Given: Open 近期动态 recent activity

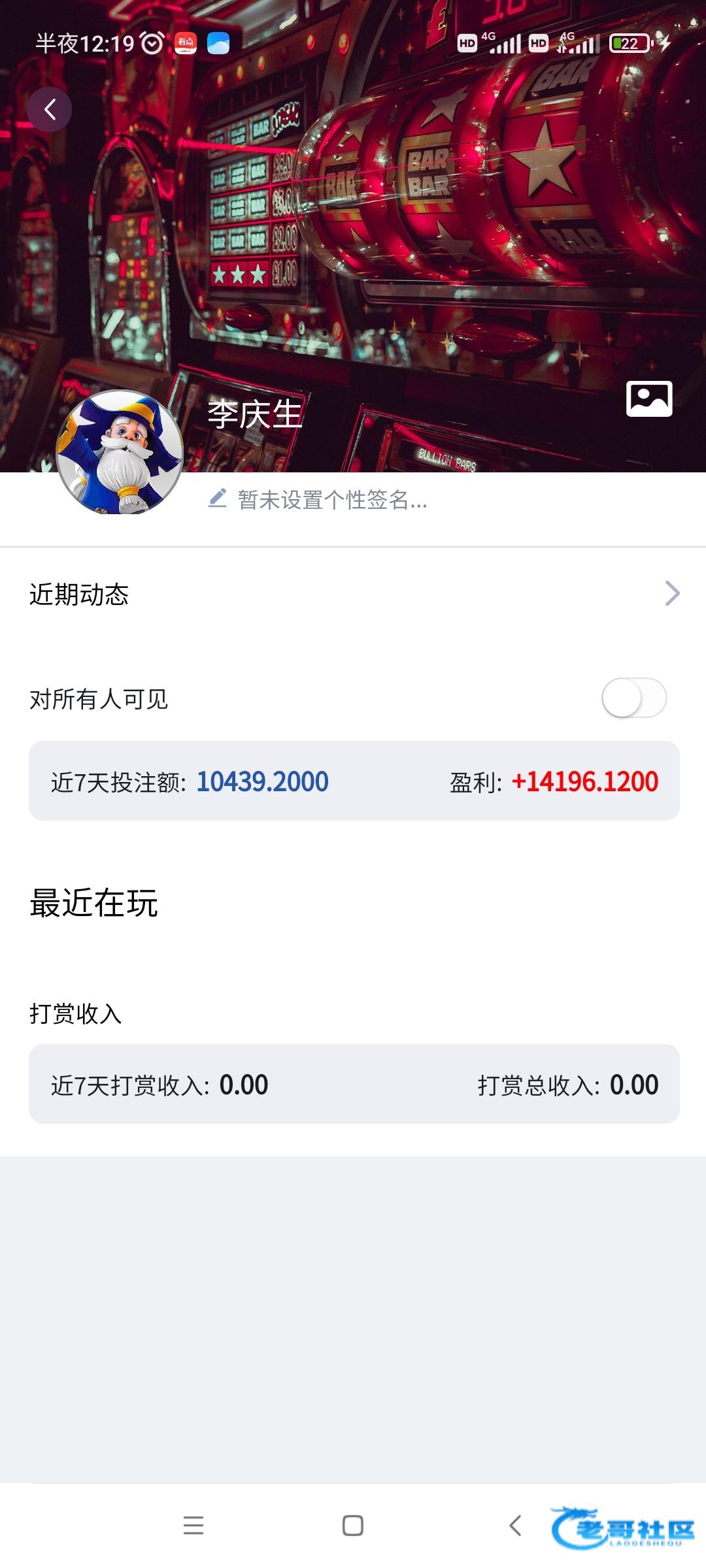Looking at the screenshot, I should click(353, 594).
